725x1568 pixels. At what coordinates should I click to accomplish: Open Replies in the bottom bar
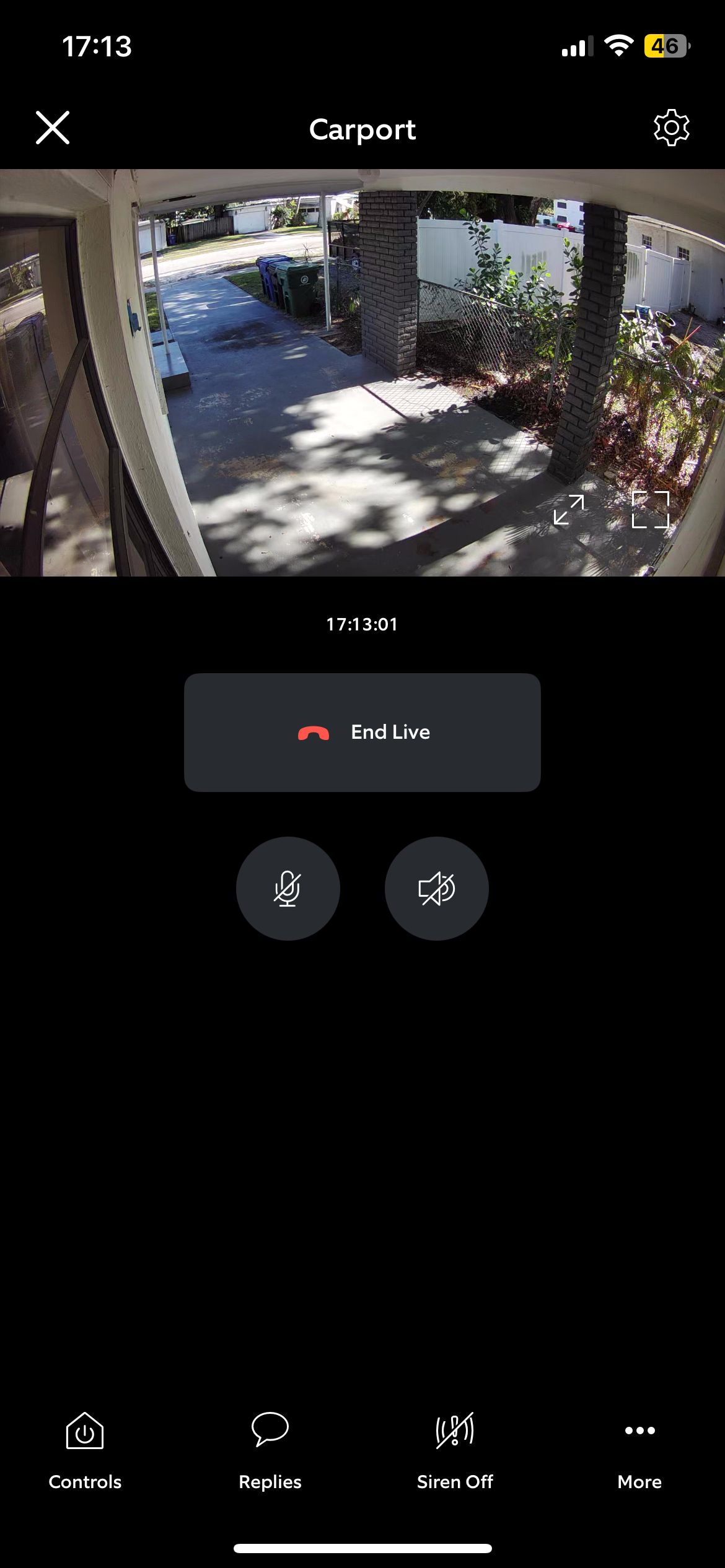pos(270,1449)
